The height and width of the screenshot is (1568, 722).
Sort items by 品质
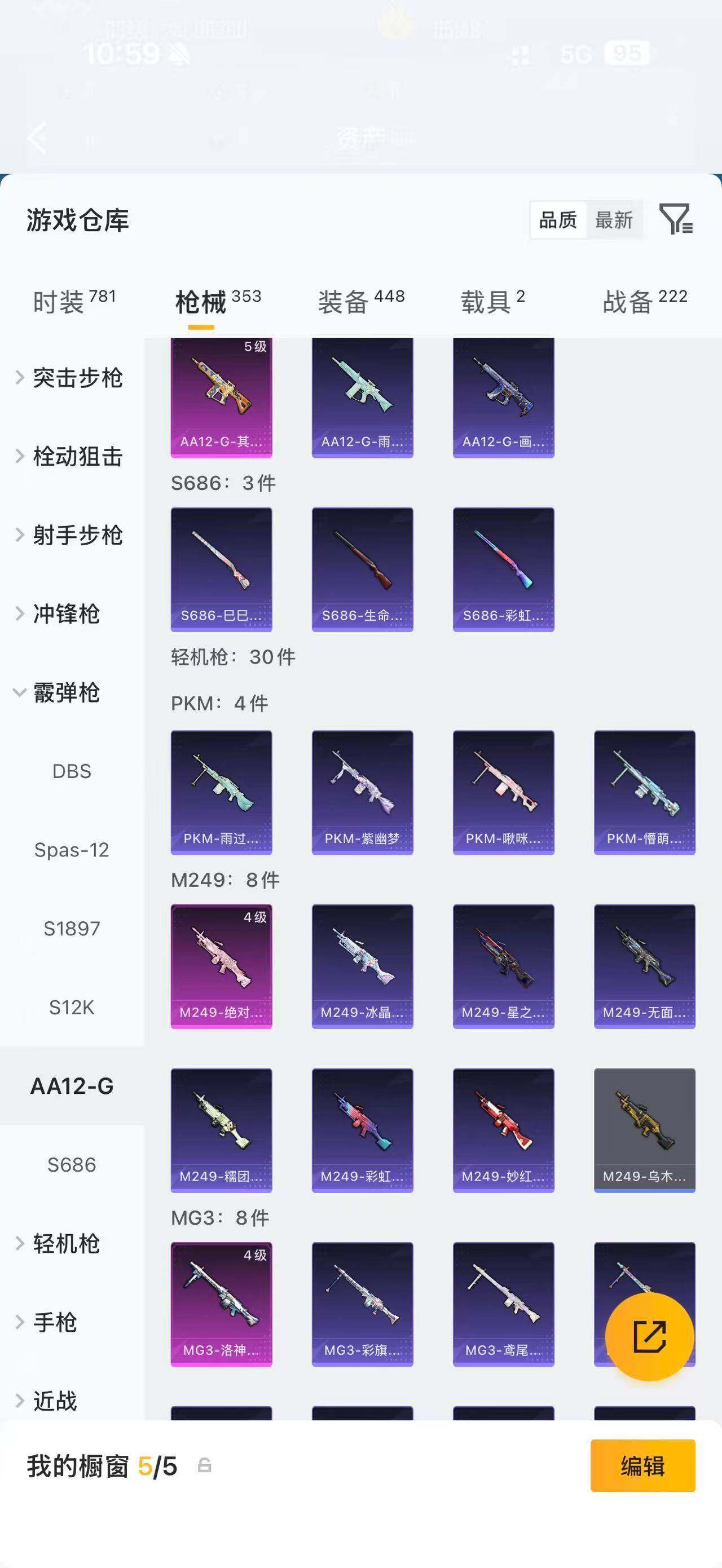coord(558,220)
